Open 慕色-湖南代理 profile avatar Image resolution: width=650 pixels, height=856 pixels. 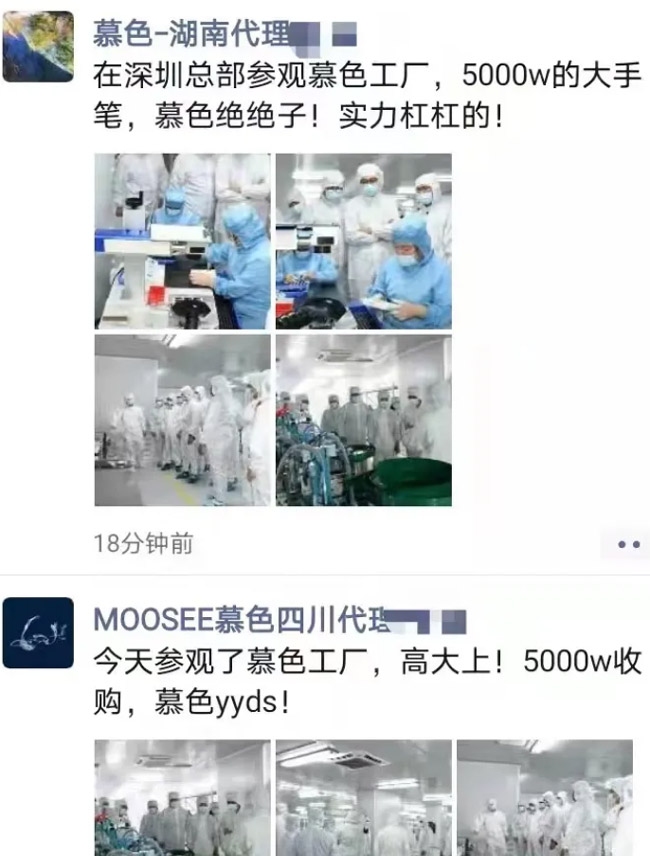(x=38, y=46)
